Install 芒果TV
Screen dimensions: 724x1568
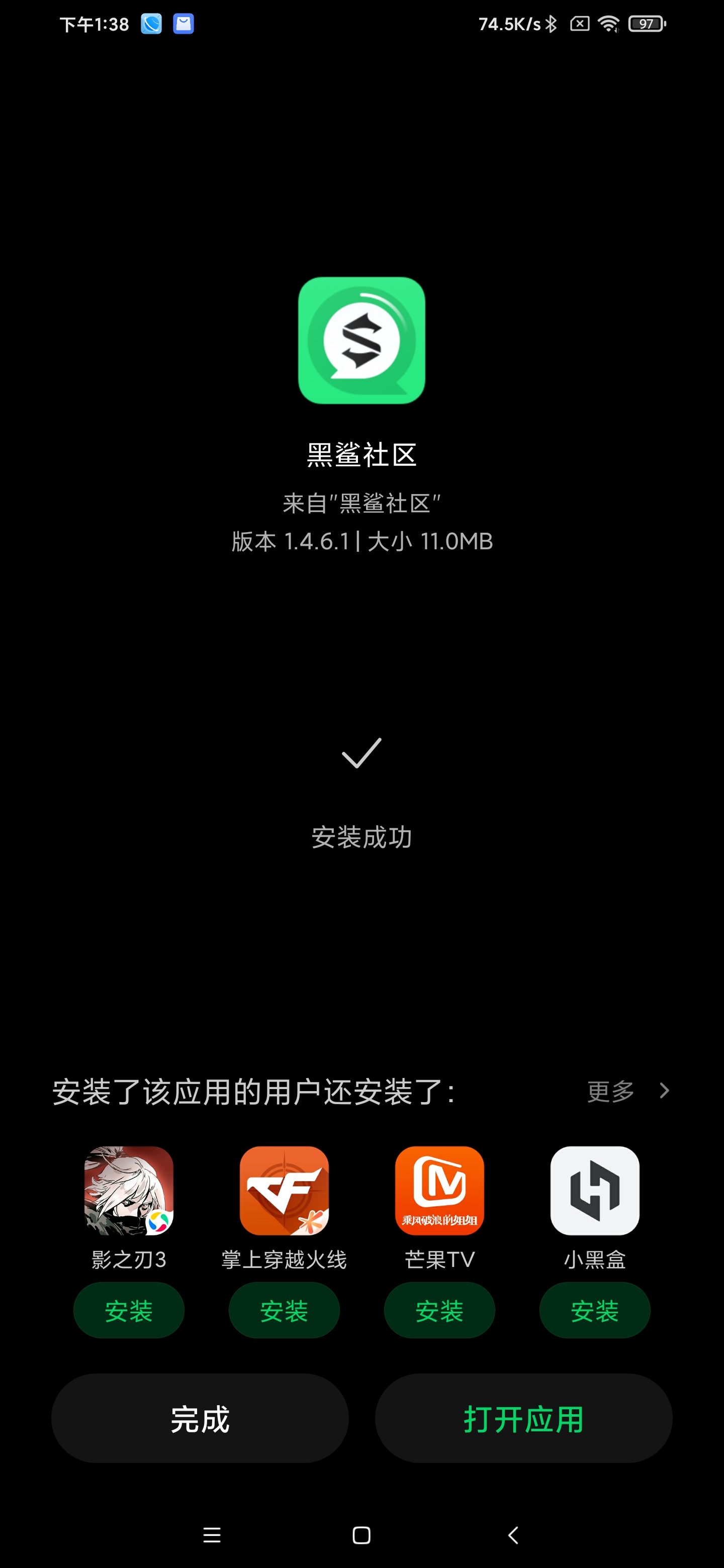coord(439,1311)
